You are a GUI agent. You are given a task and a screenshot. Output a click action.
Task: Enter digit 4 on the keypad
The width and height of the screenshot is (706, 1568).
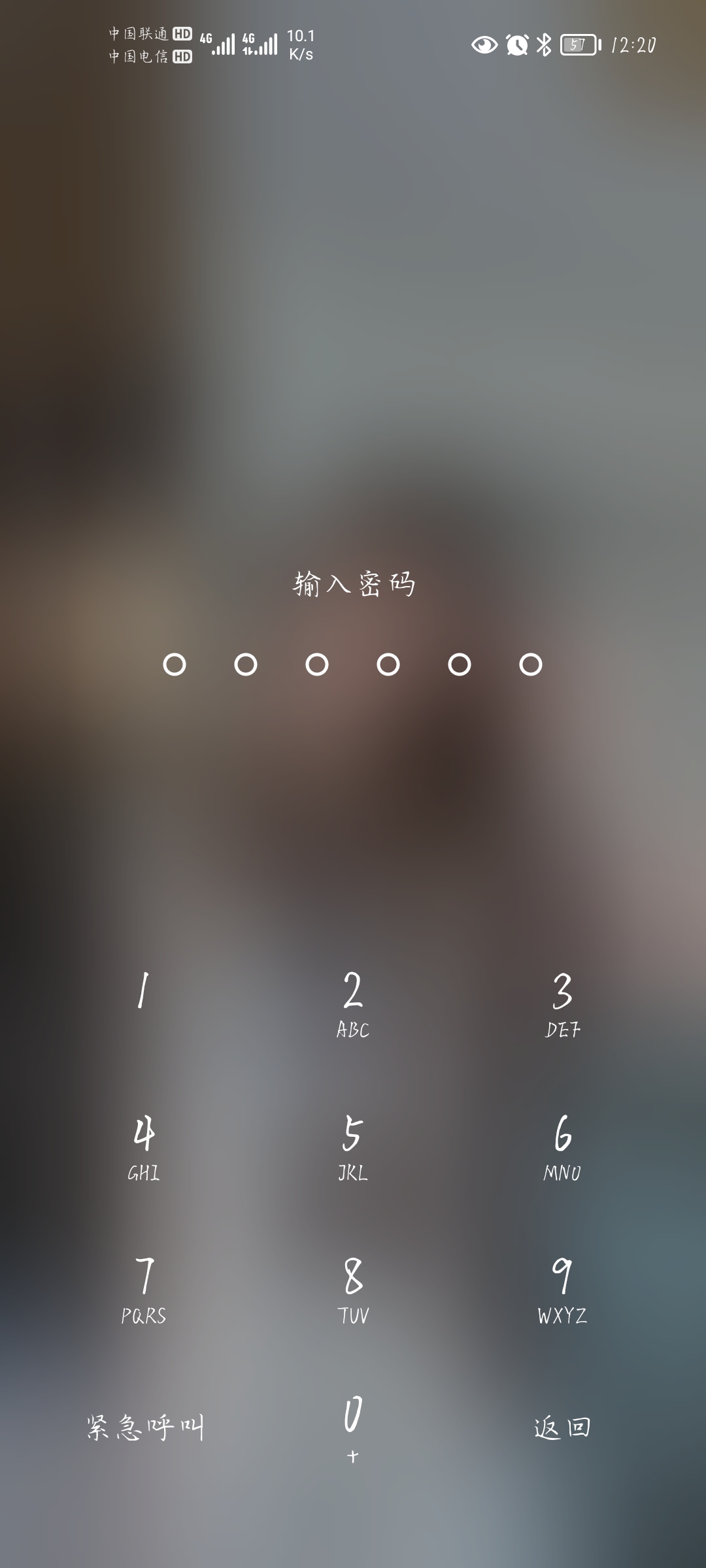click(x=144, y=1145)
